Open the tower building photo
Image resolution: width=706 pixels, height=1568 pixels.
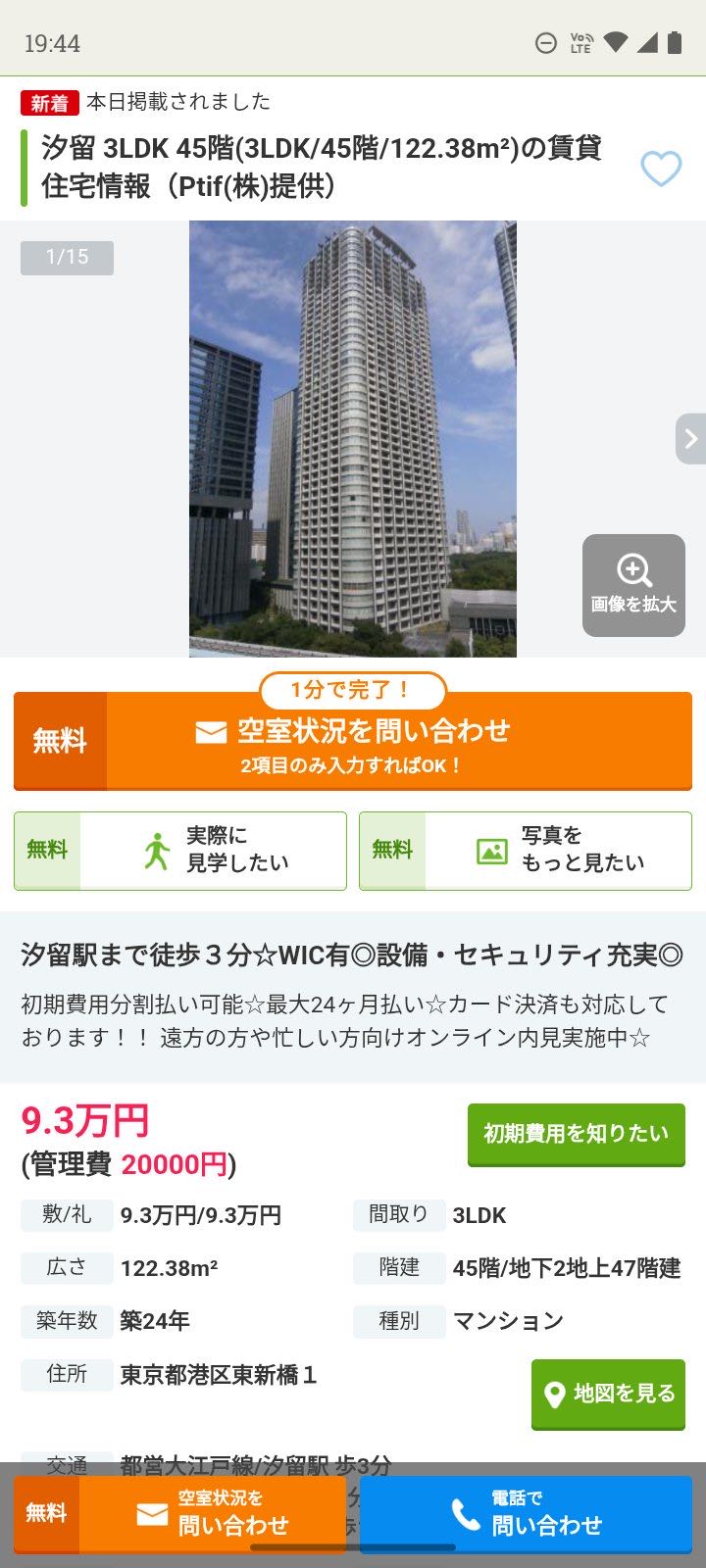353,438
